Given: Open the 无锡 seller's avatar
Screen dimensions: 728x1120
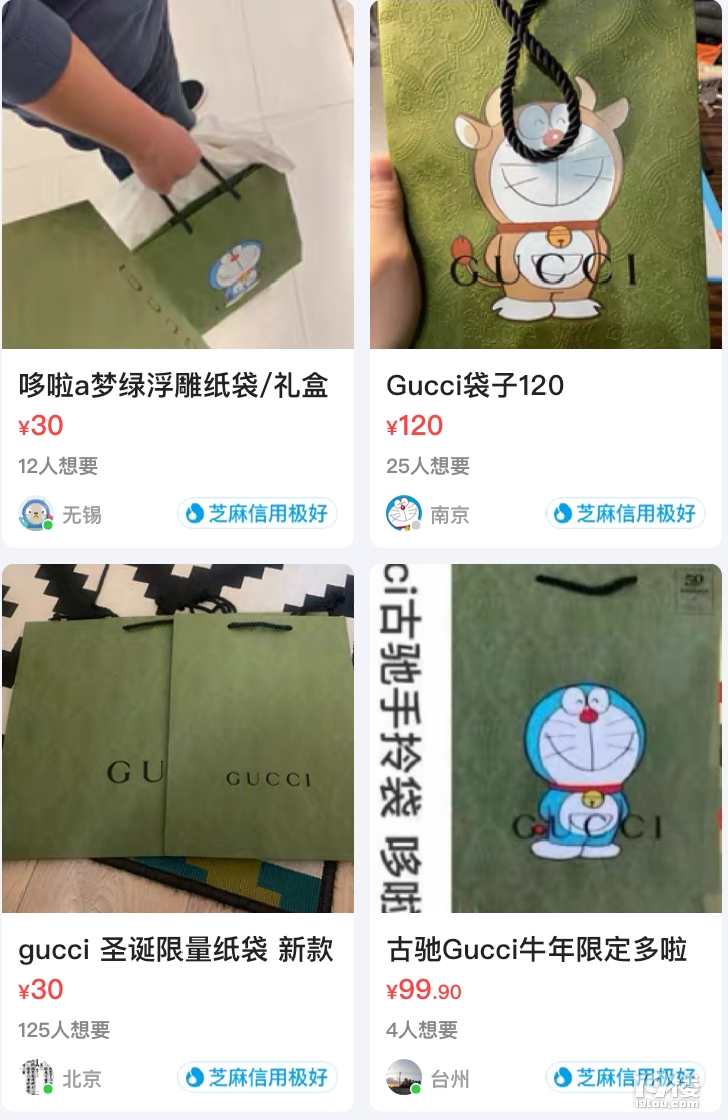Looking at the screenshot, I should (37, 514).
